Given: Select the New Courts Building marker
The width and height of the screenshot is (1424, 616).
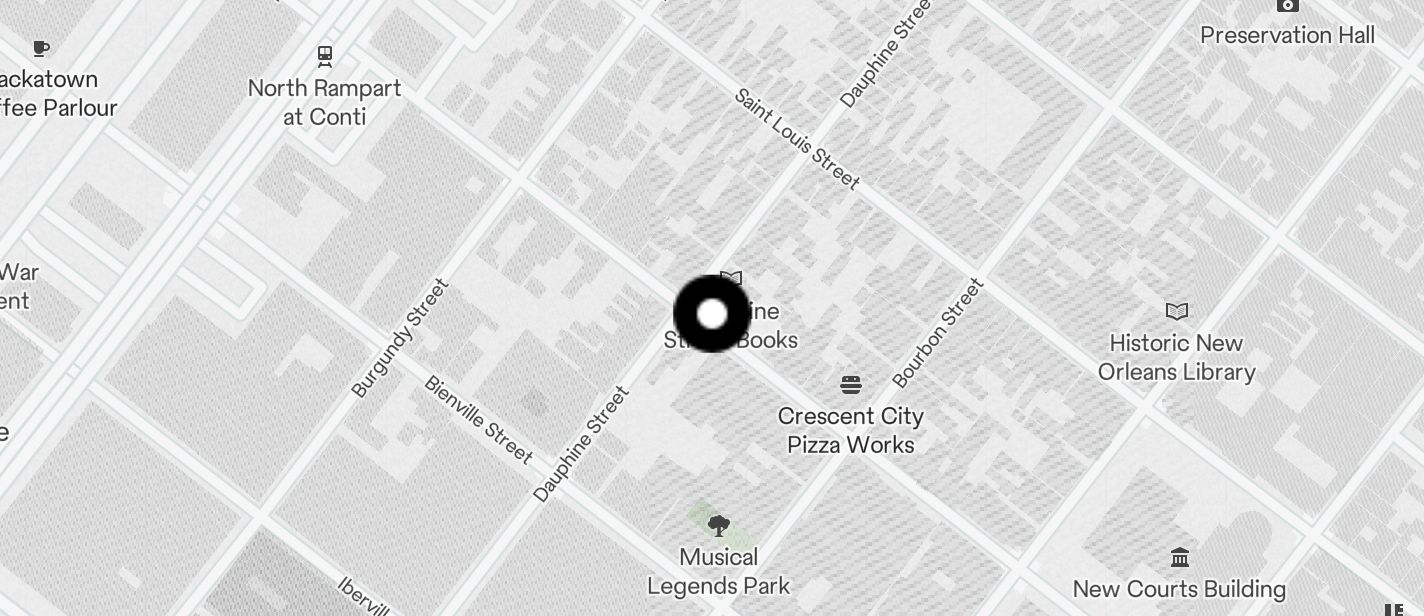Looking at the screenshot, I should tap(1179, 557).
